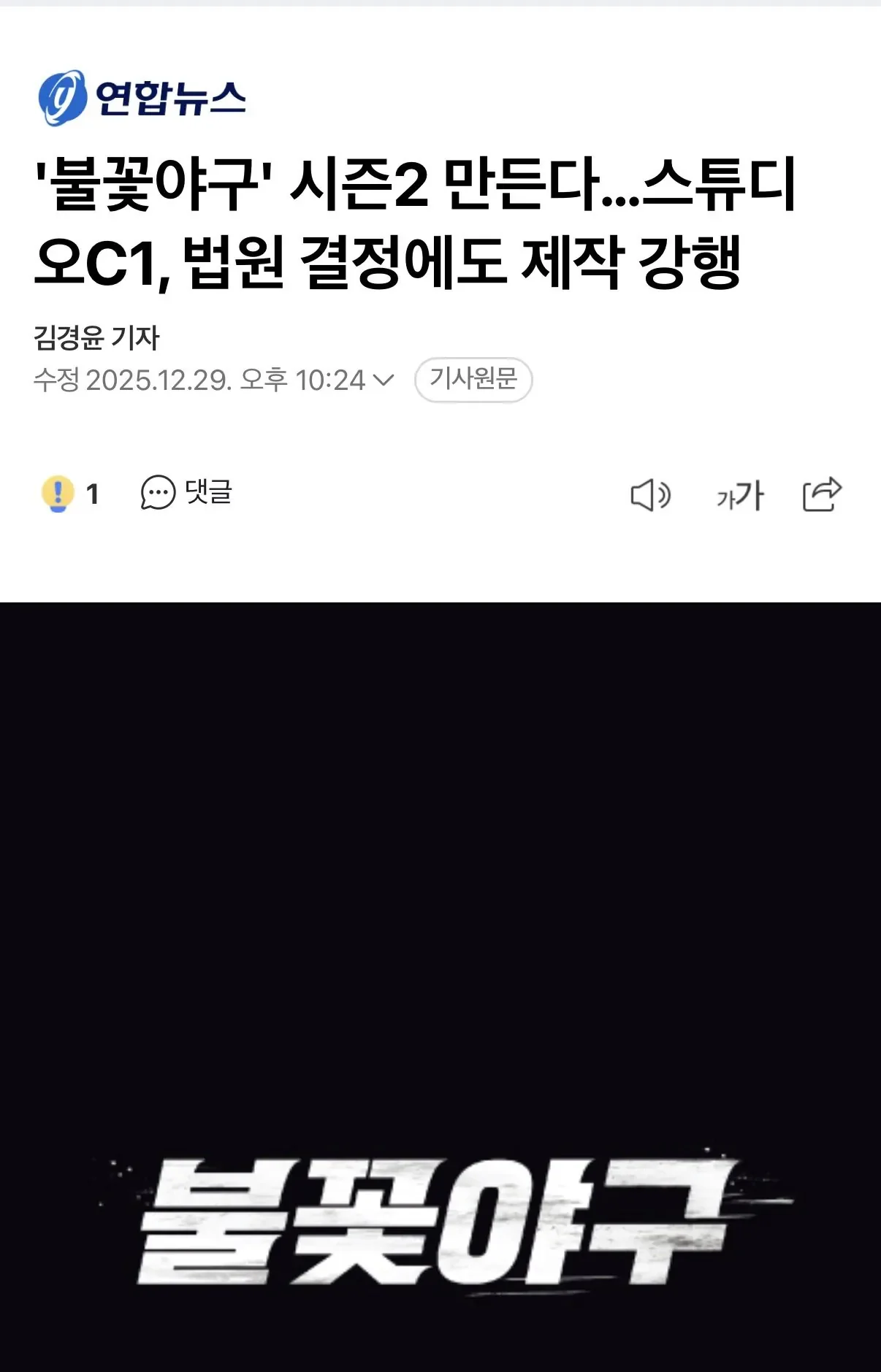Listen to the article with speaker icon
The image size is (881, 1372).
(649, 495)
